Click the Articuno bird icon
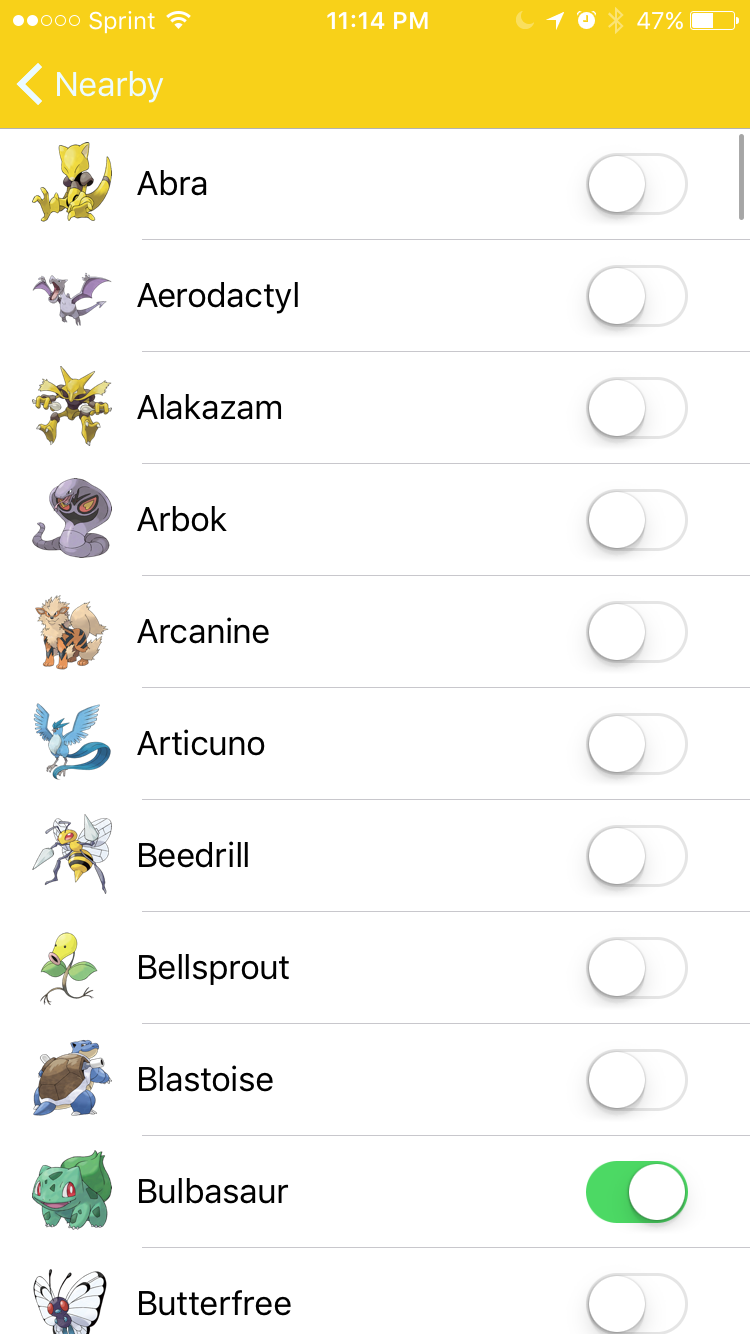Screen dimensions: 750x1334 (x=71, y=743)
